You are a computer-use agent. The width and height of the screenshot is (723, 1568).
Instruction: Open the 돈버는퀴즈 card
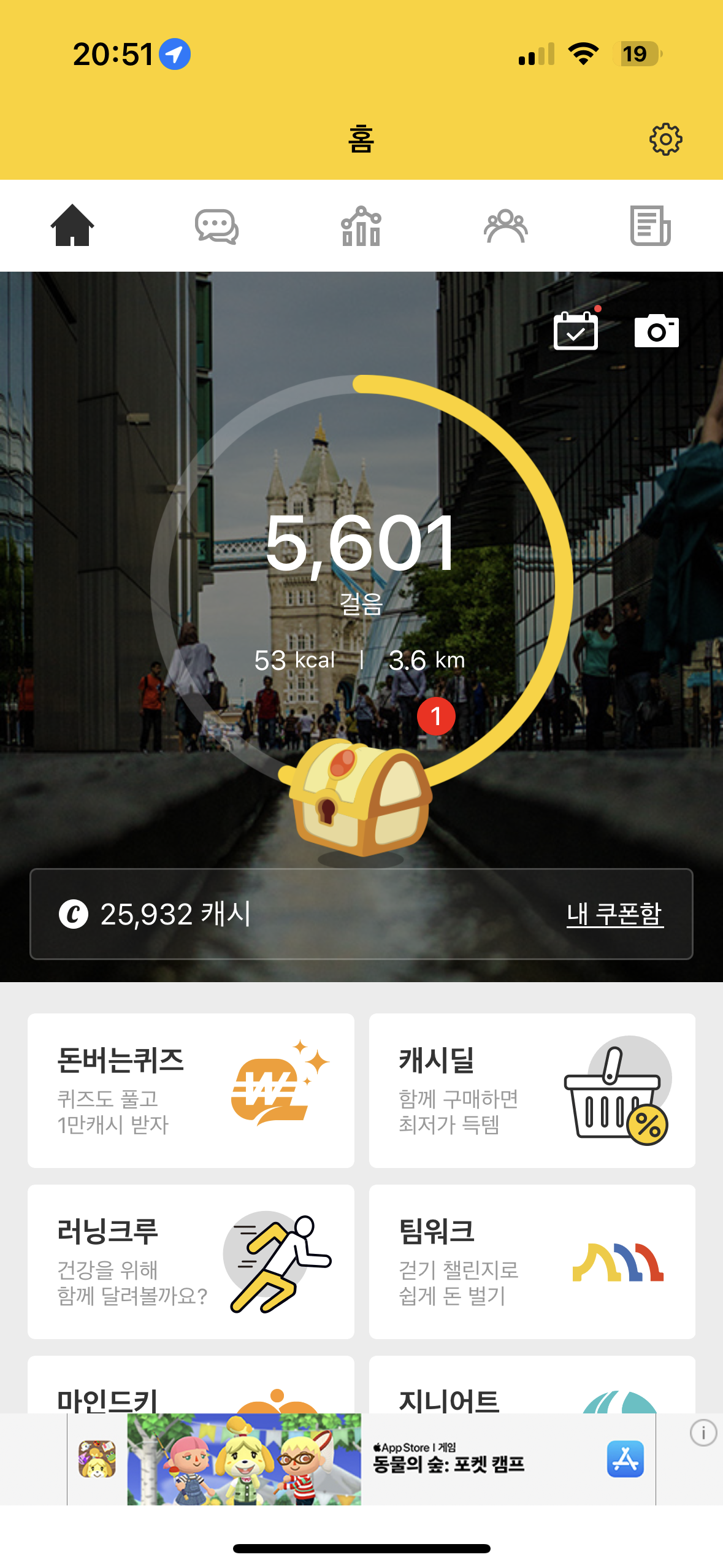point(191,1090)
